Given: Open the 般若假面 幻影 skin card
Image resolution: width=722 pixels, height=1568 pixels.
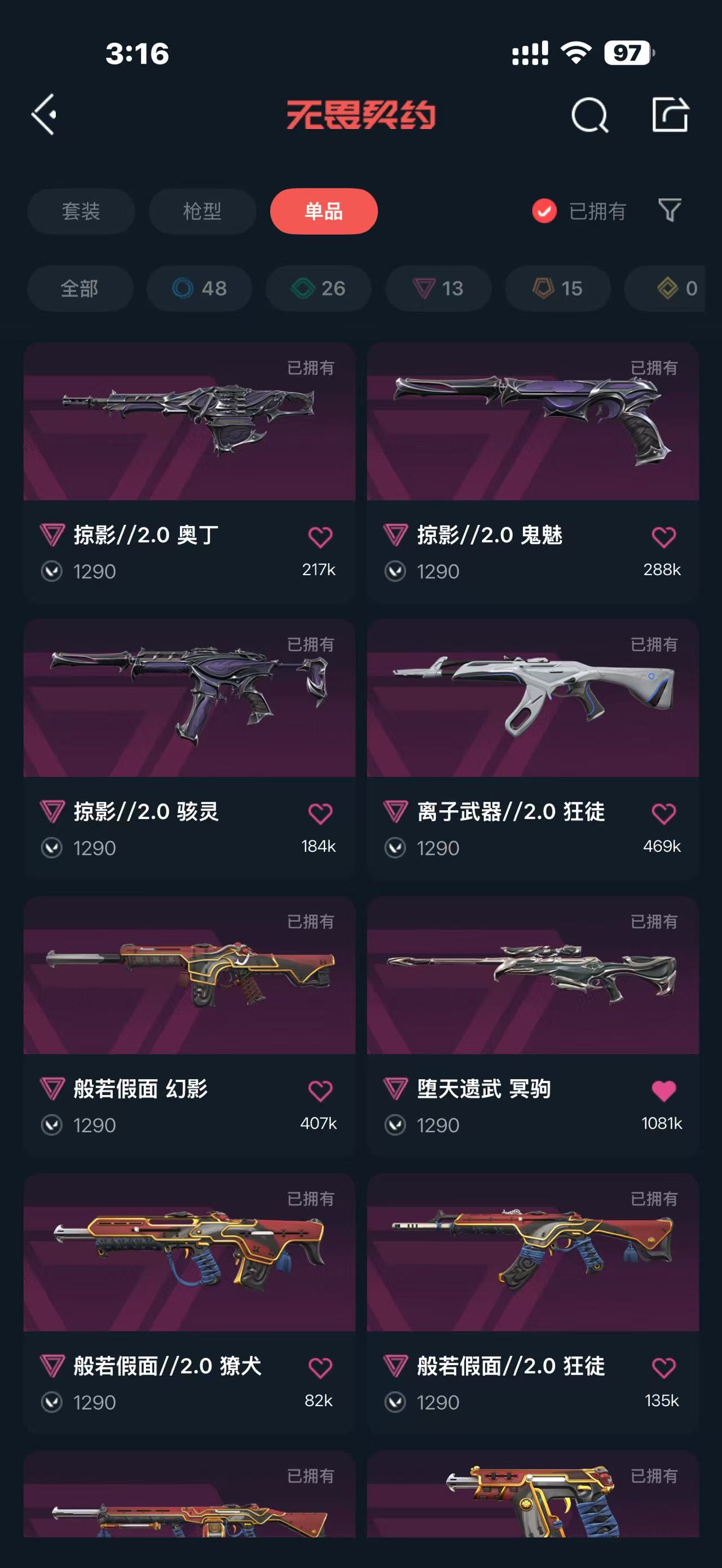Looking at the screenshot, I should (x=190, y=976).
